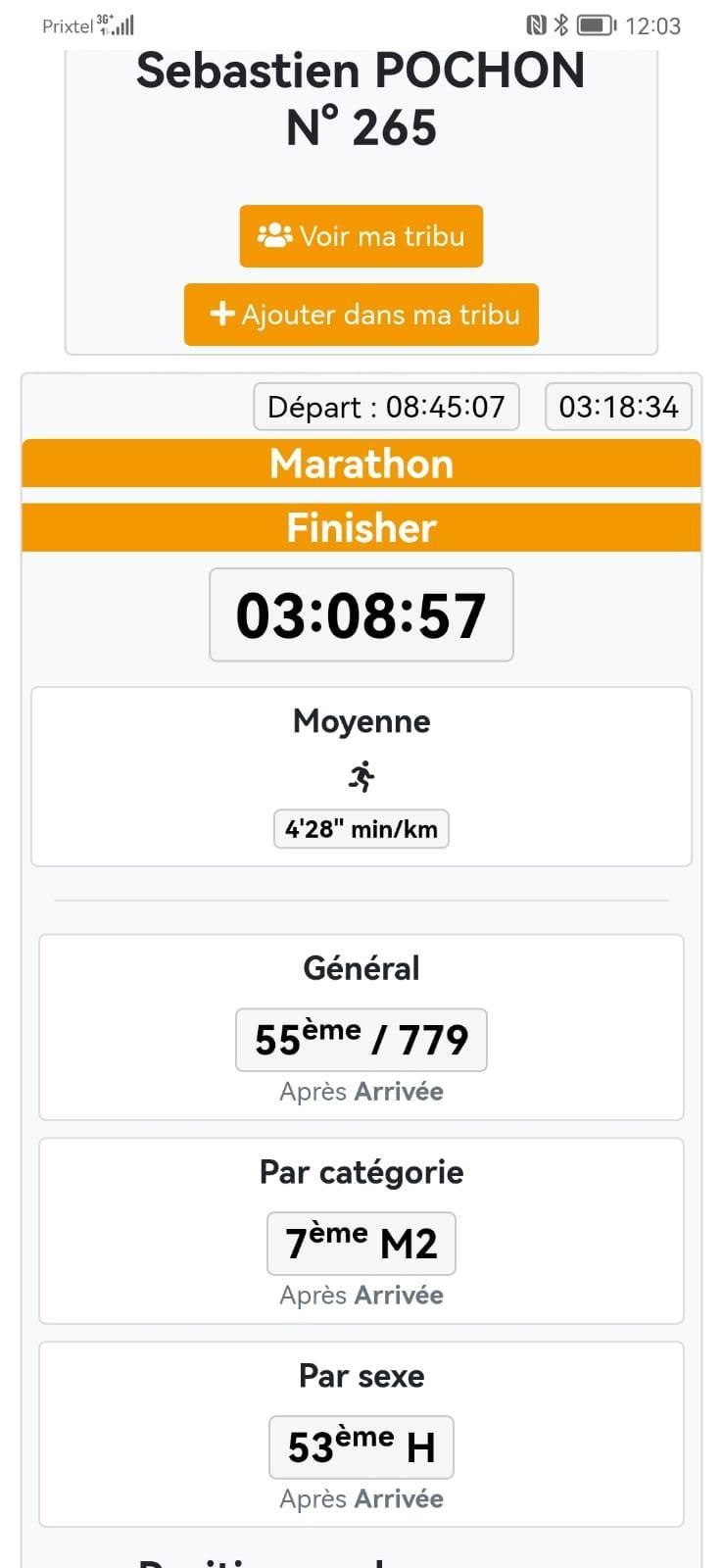Screen dimensions: 723x1568
Task: Add runner with Ajouter dans ma tribu
Action: [x=361, y=315]
